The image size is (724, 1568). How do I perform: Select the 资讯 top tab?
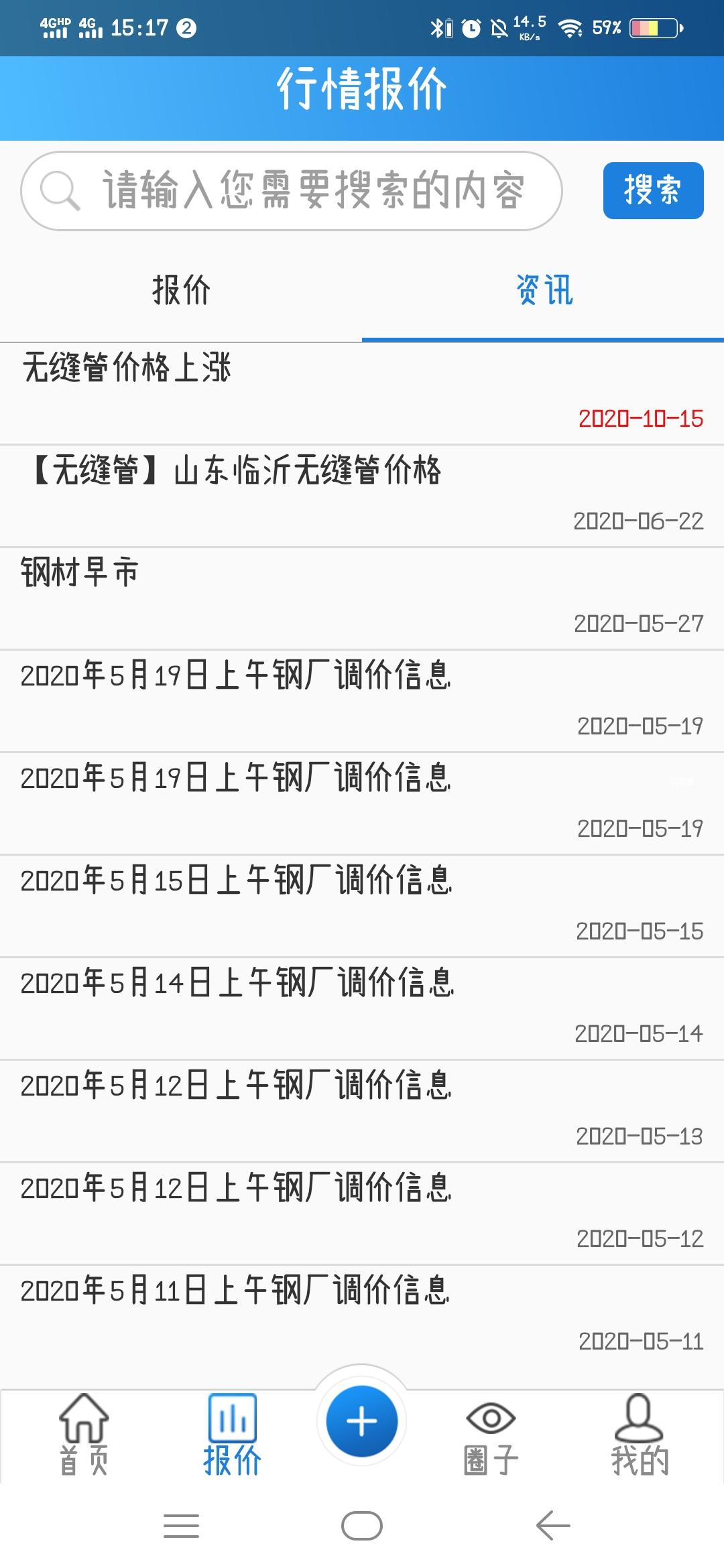[544, 290]
